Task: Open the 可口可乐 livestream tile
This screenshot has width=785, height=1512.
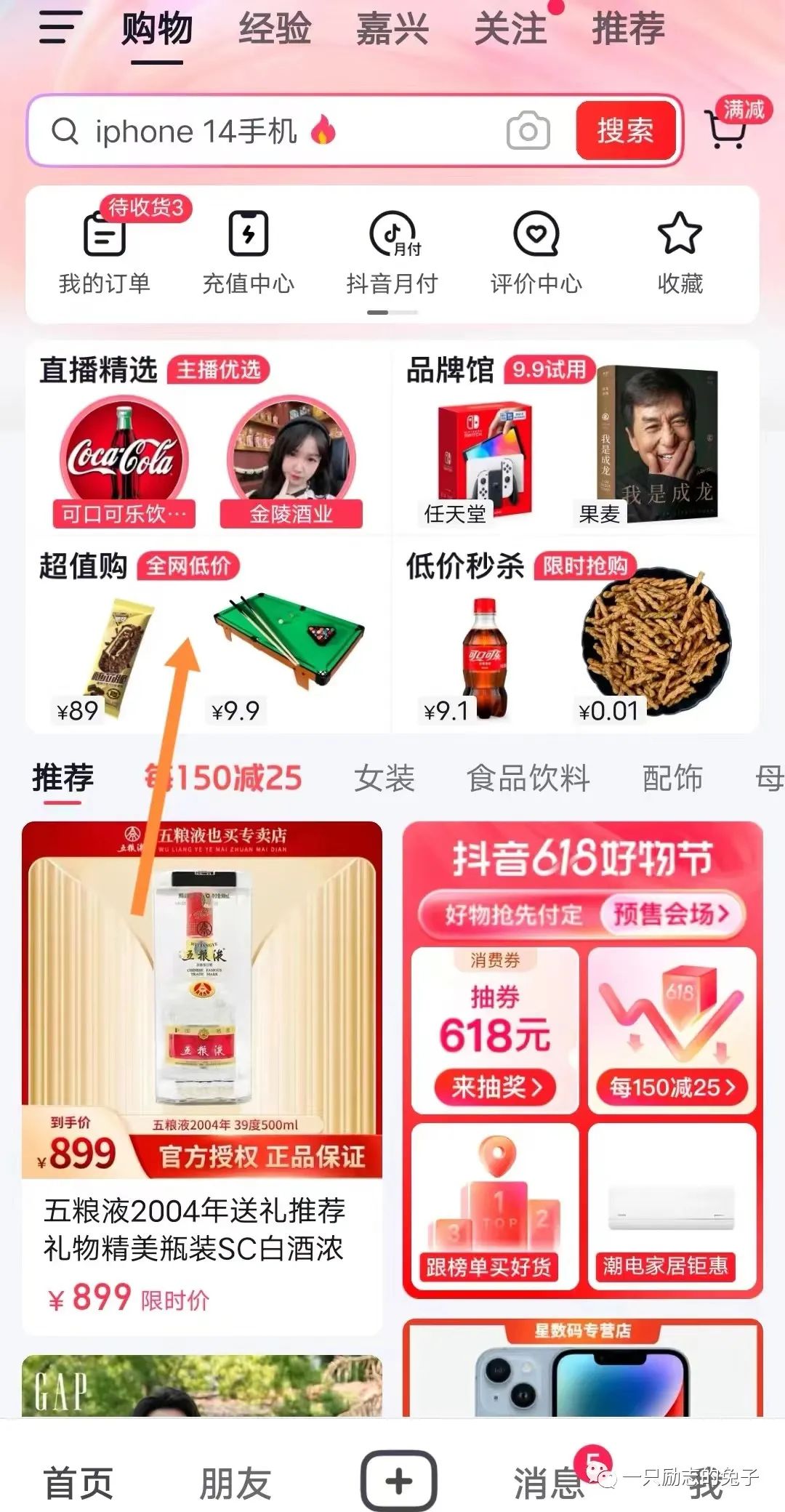Action: point(124,462)
